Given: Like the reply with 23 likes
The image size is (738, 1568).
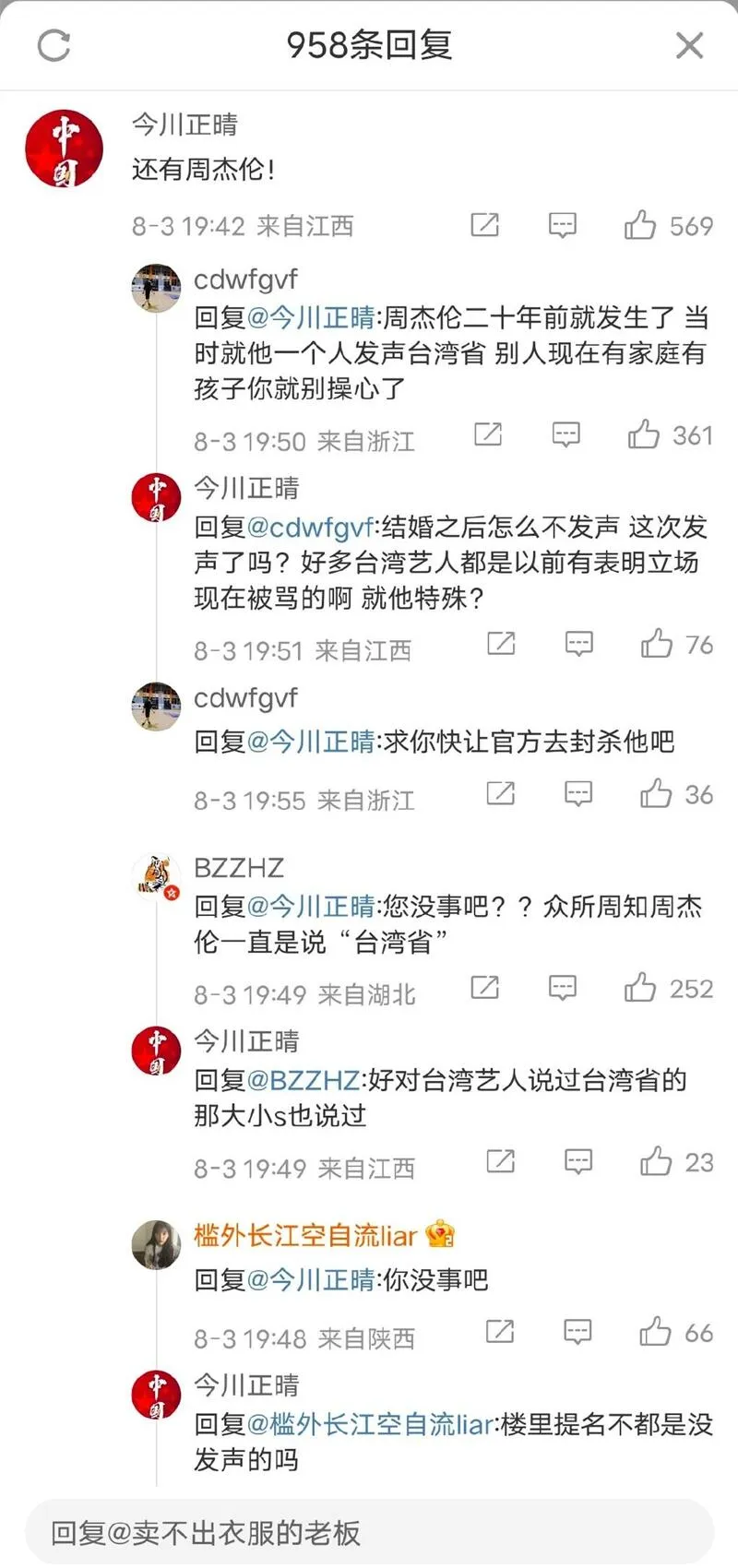Looking at the screenshot, I should [656, 1161].
